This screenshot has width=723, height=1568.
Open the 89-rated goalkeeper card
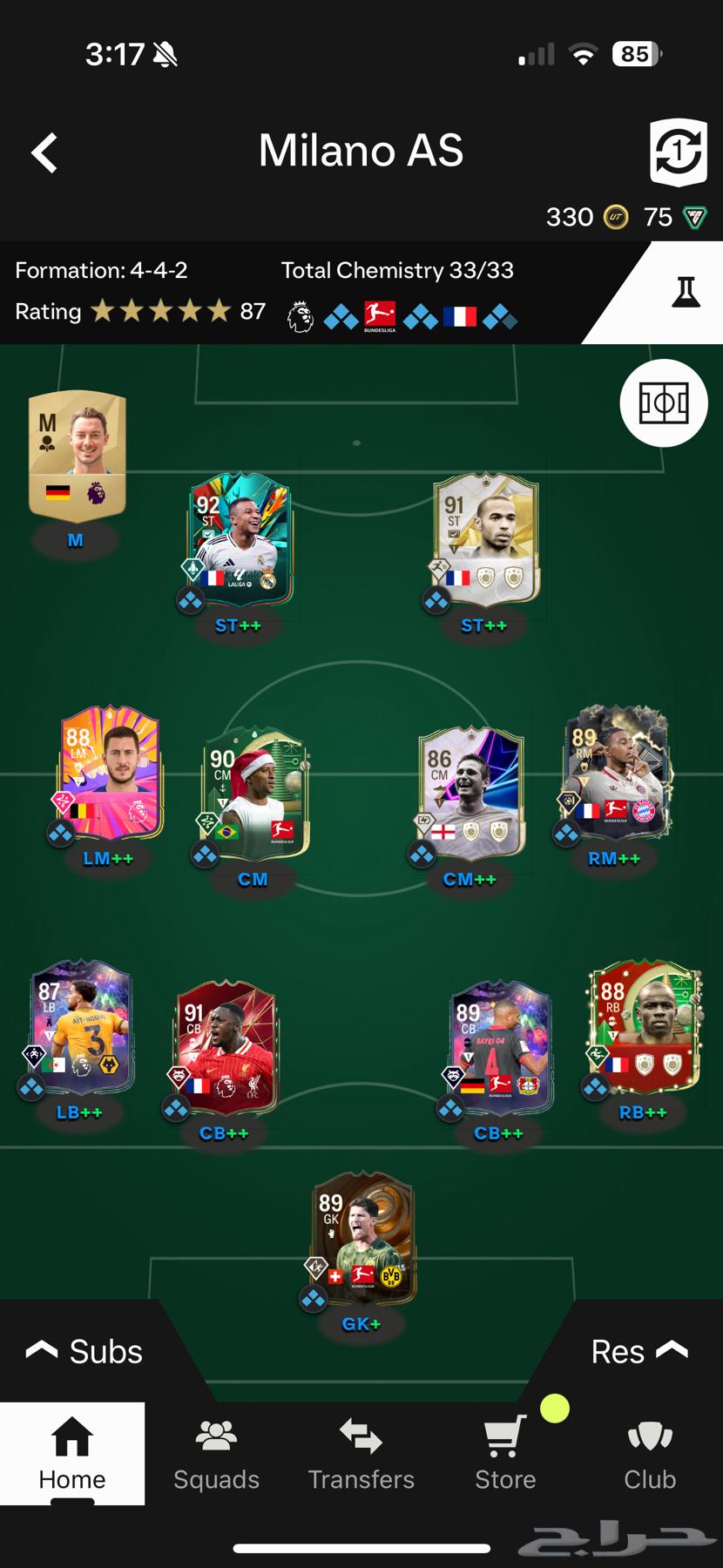coord(362,1239)
